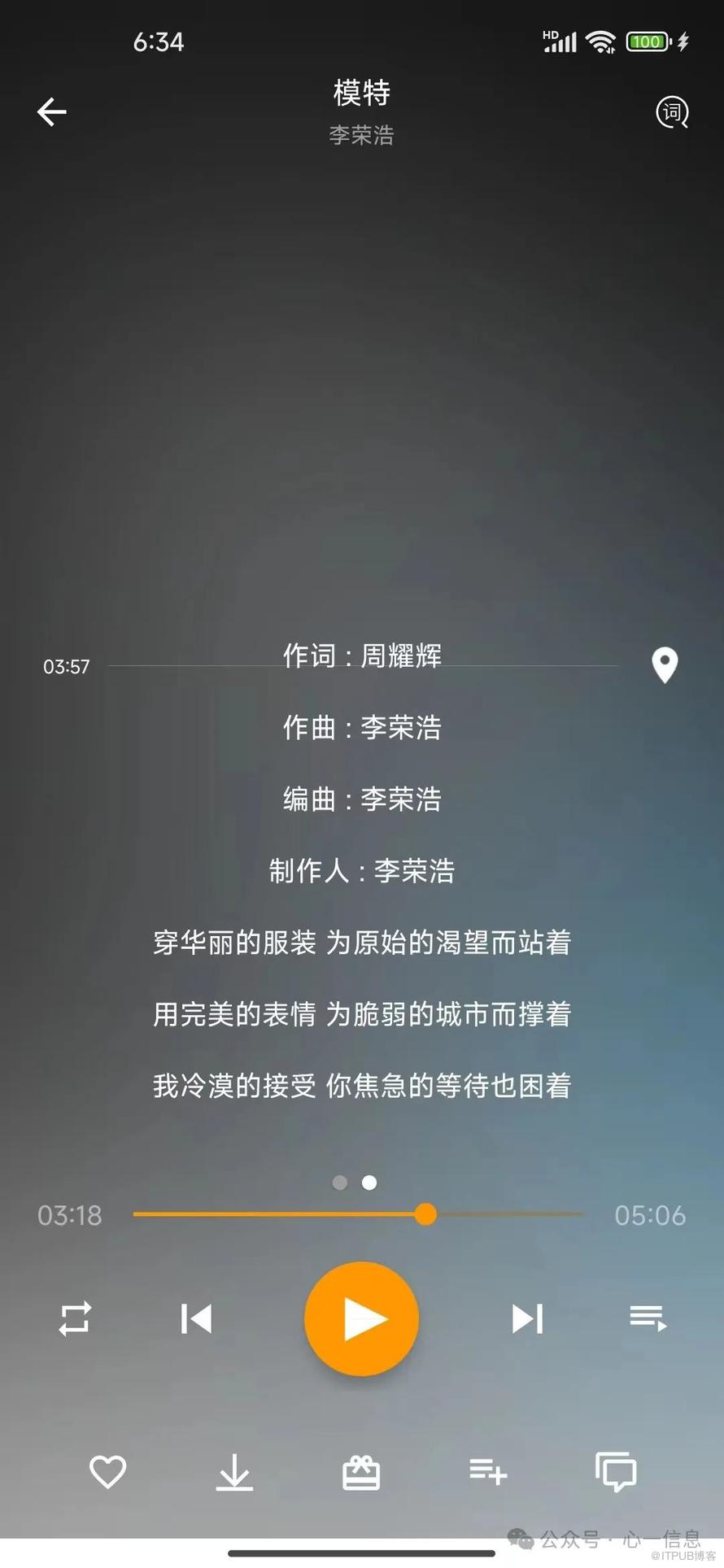Screen dimensions: 724x1568
Task: Add the song to a playlist
Action: tap(488, 1471)
